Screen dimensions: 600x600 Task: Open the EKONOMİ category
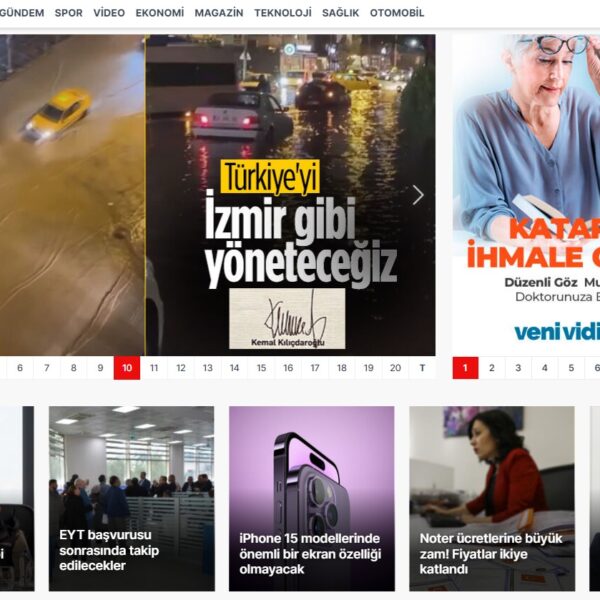(160, 13)
